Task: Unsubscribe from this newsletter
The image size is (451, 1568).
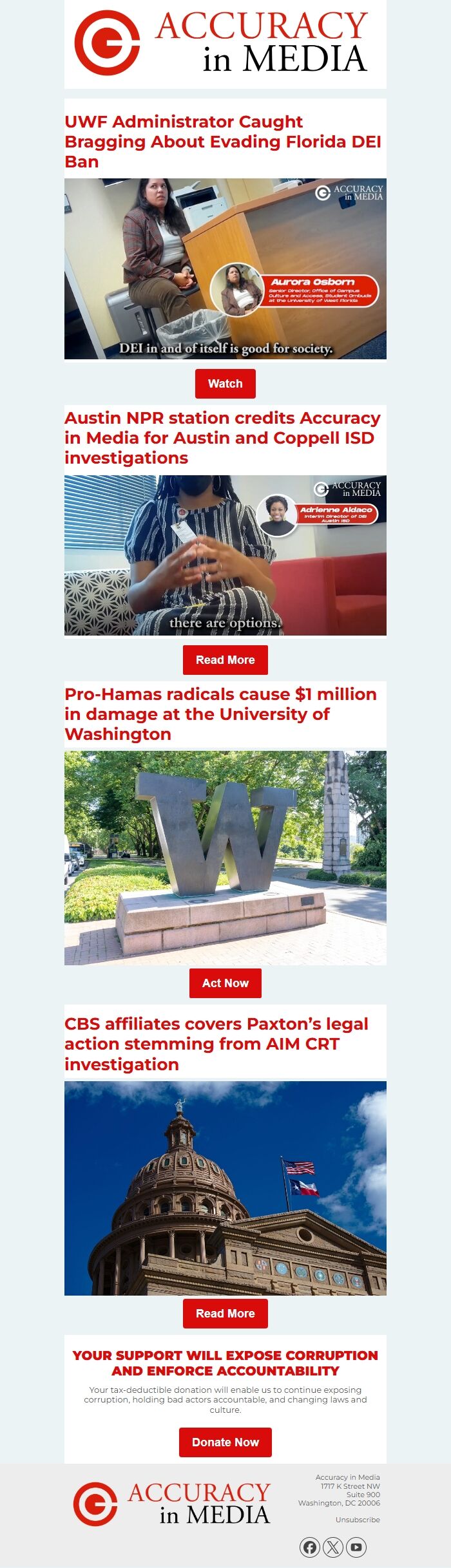Action: [358, 1520]
